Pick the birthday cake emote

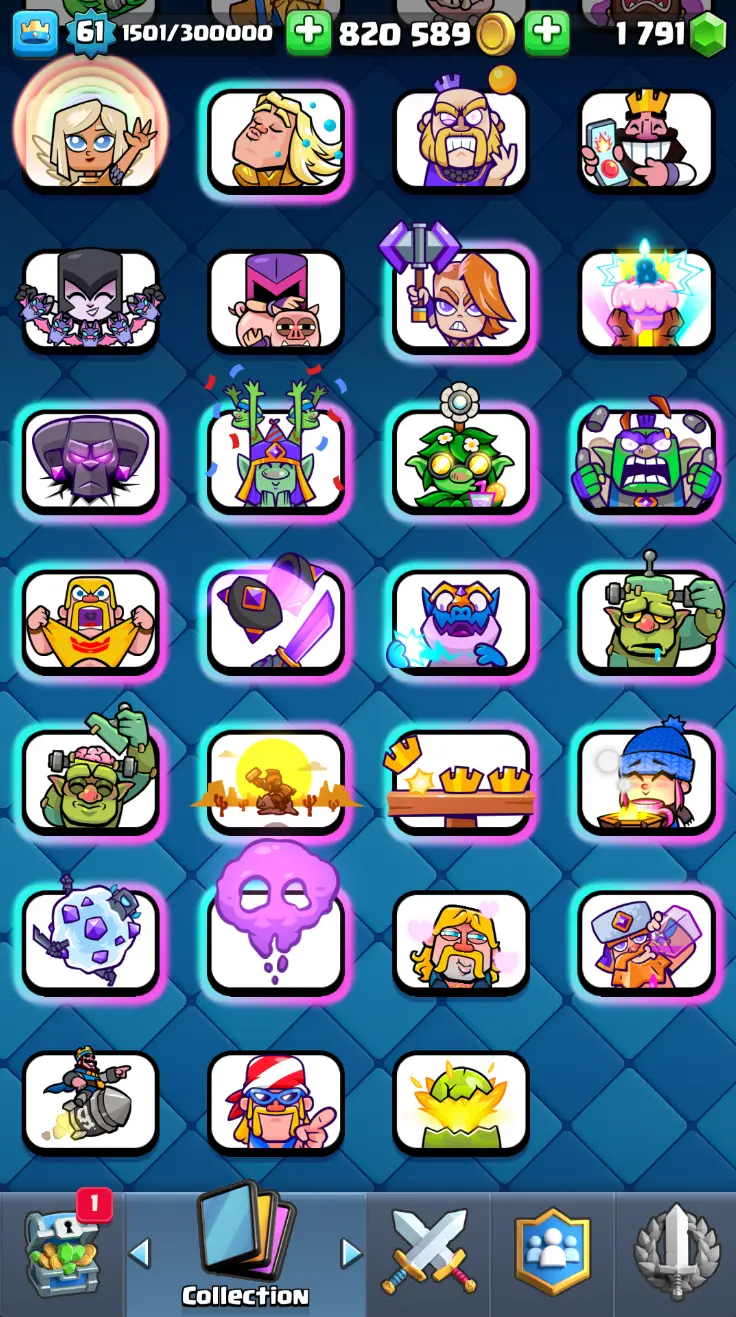click(x=646, y=300)
